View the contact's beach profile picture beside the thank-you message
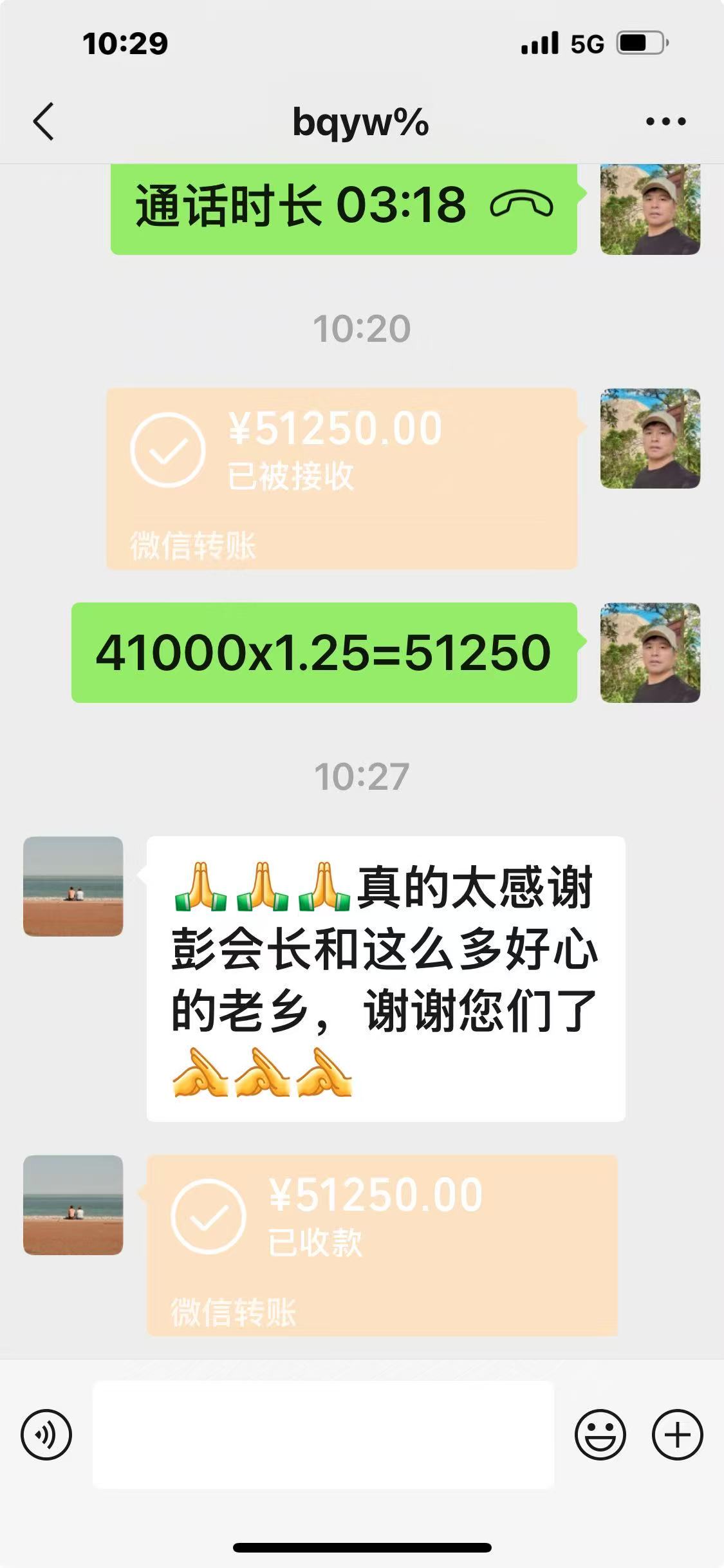The image size is (724, 1568). (x=73, y=886)
